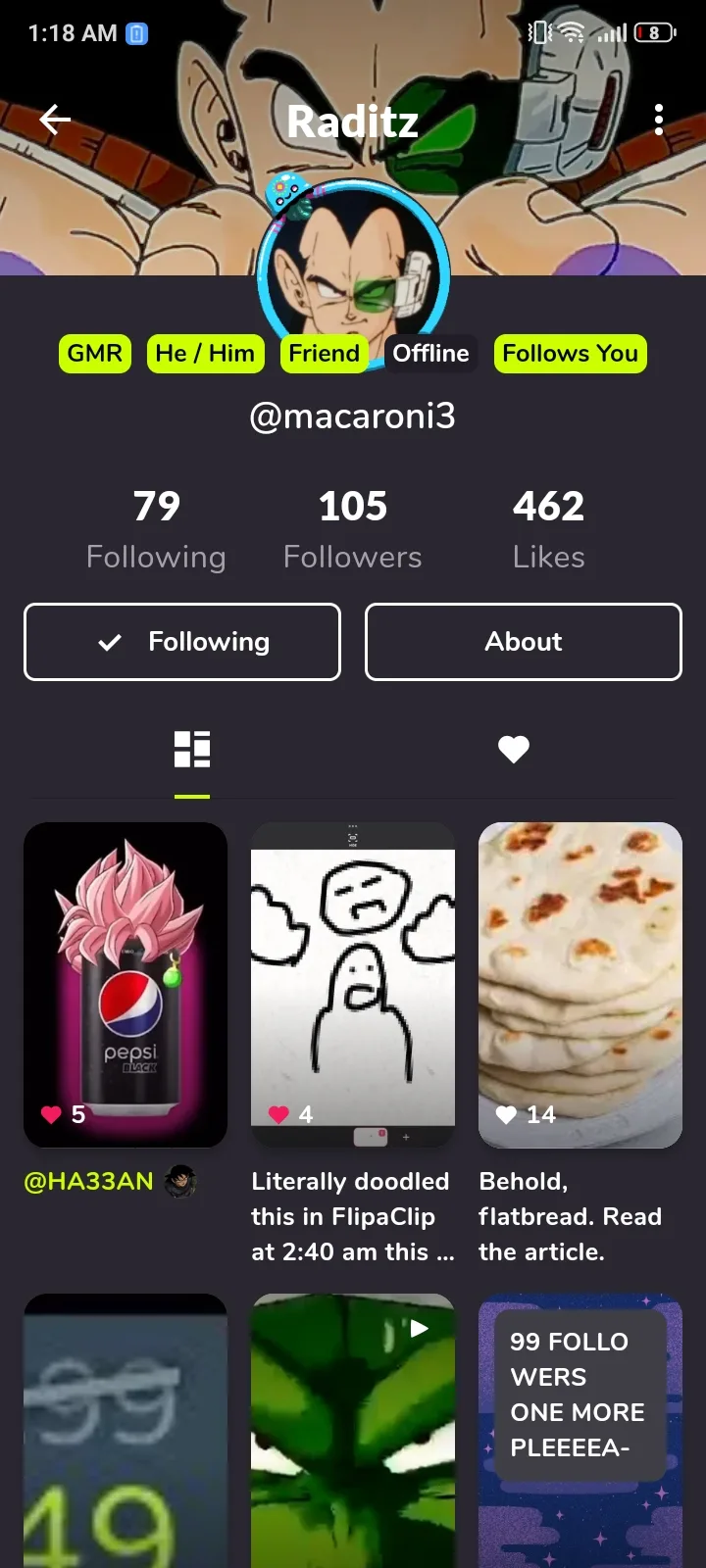Go back using the arrow icon
This screenshot has height=1568, width=706.
55,120
